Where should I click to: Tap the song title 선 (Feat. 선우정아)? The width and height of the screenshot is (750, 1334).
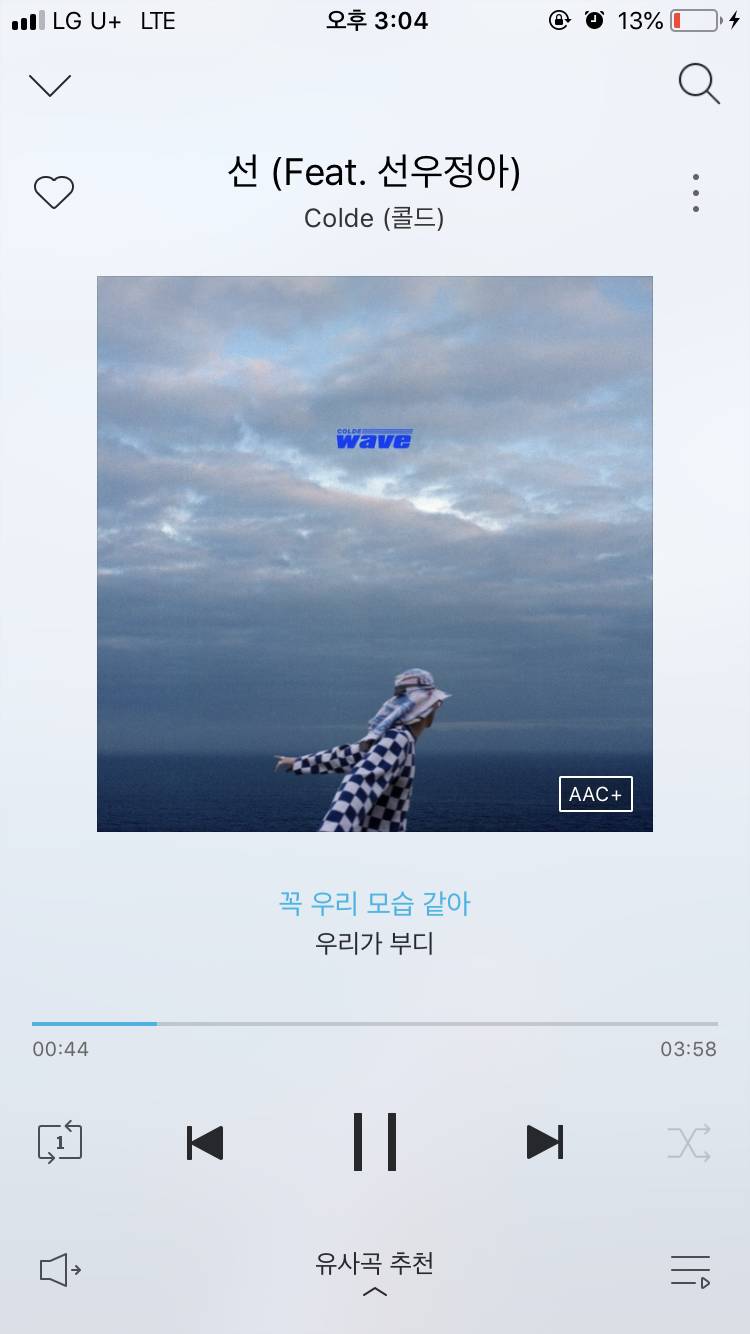[x=374, y=172]
